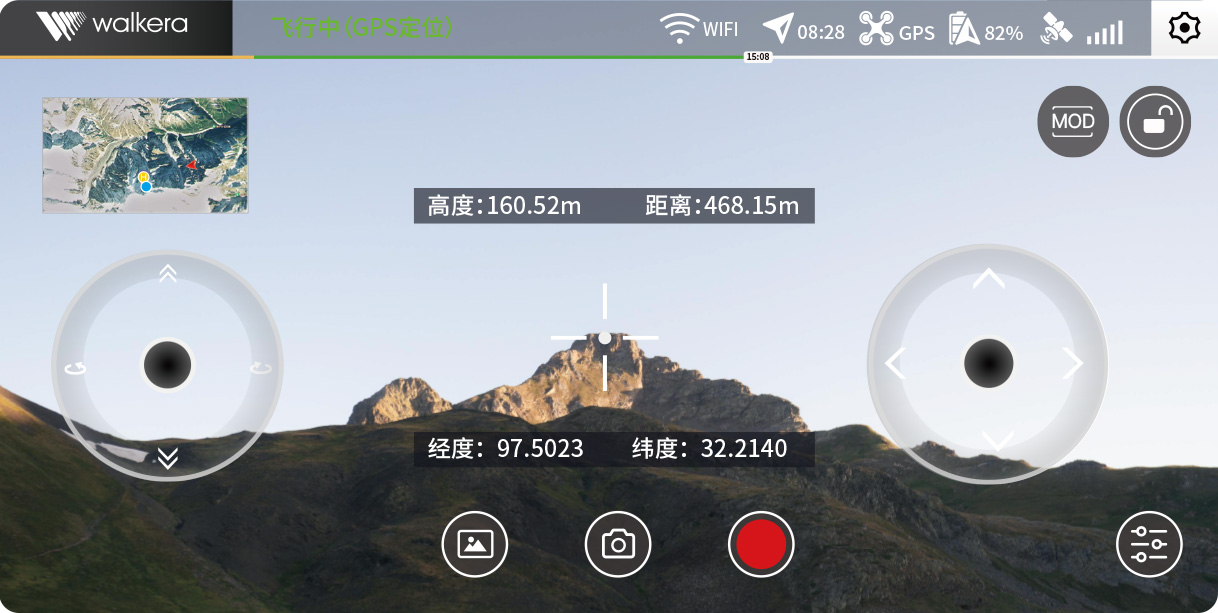Tap the MOD mode button

coord(1073,122)
